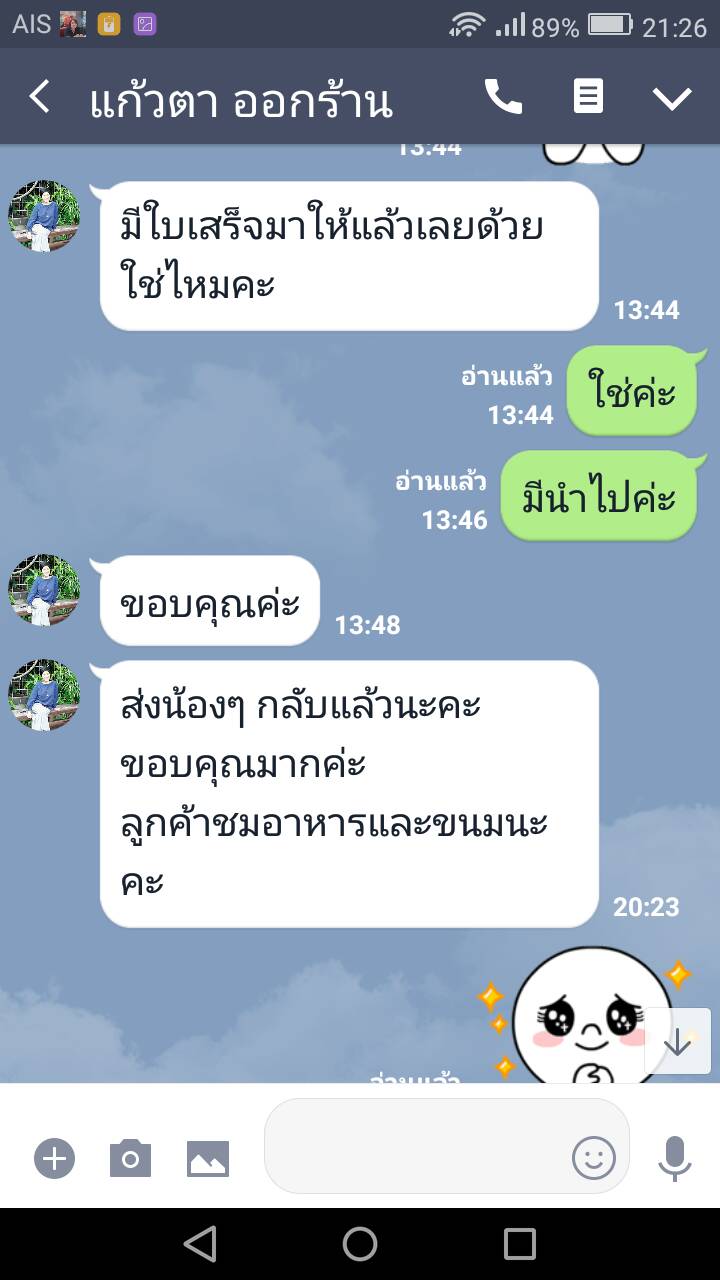
Task: Open the sender's profile picture beside ขอบคุณค่ะ
Action: 44,590
